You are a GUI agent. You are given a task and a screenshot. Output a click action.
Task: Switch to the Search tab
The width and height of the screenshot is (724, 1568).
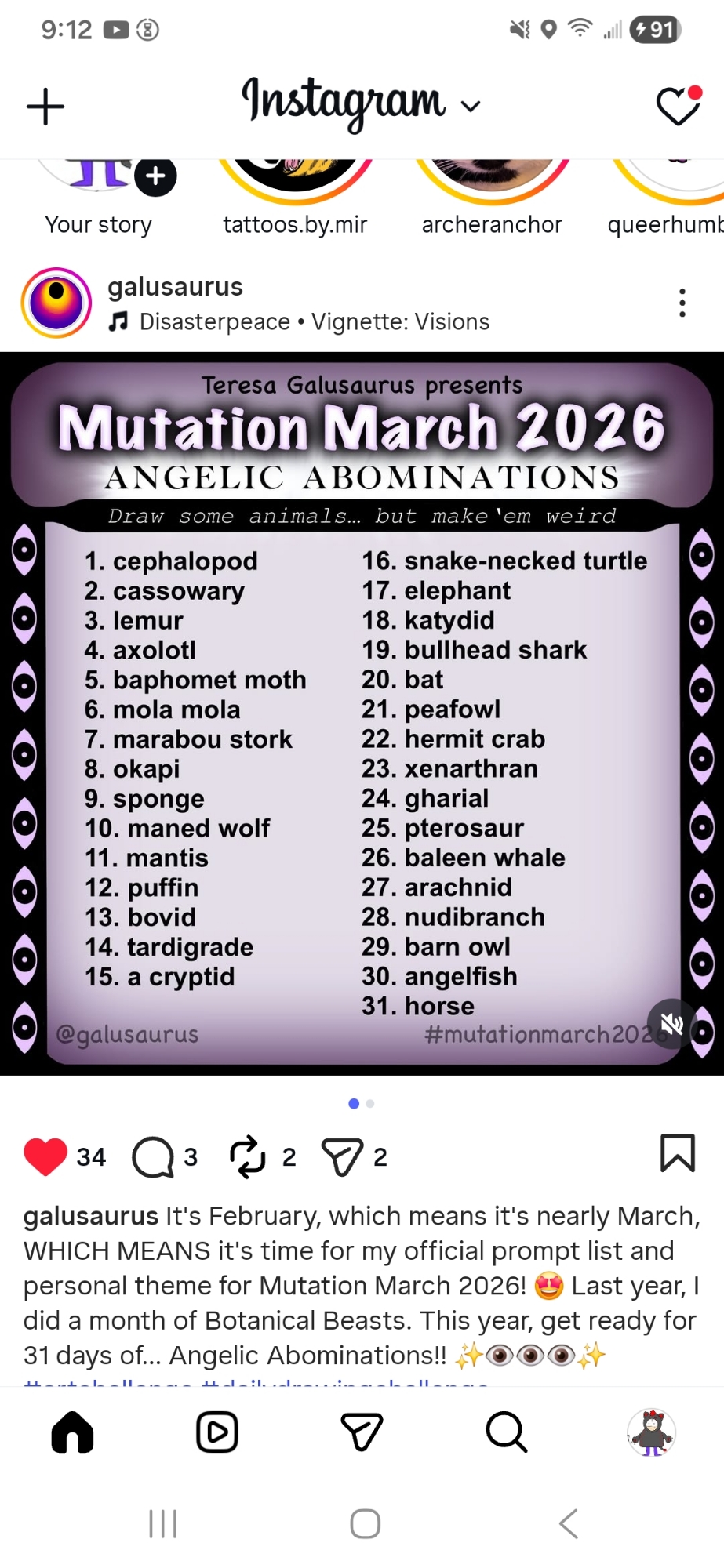(x=506, y=1432)
